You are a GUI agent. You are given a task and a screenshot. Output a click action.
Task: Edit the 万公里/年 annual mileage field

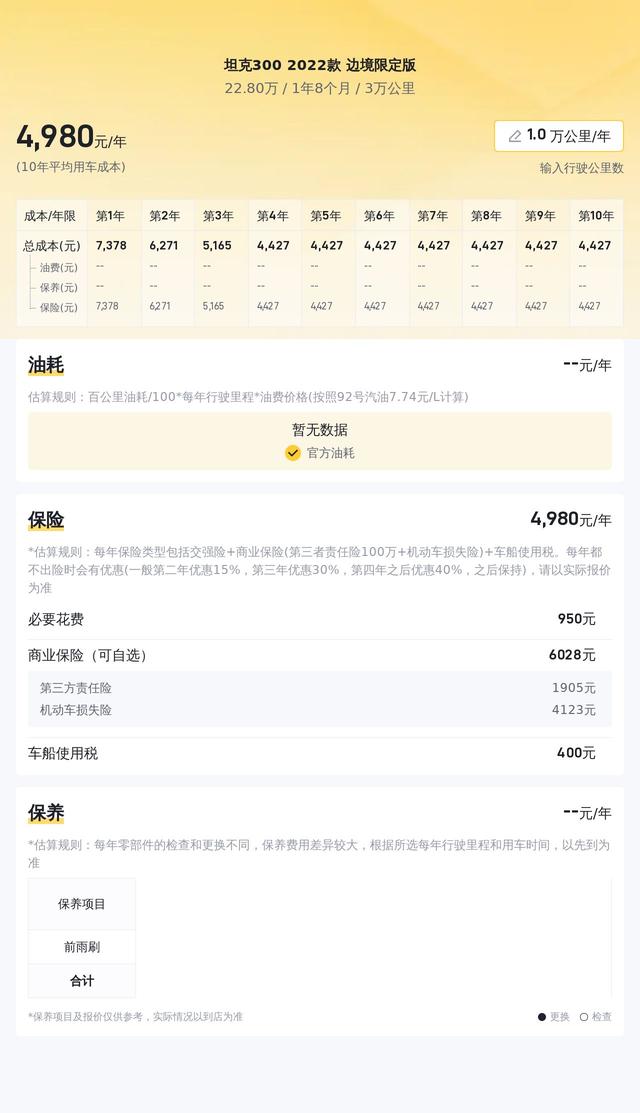coord(559,136)
